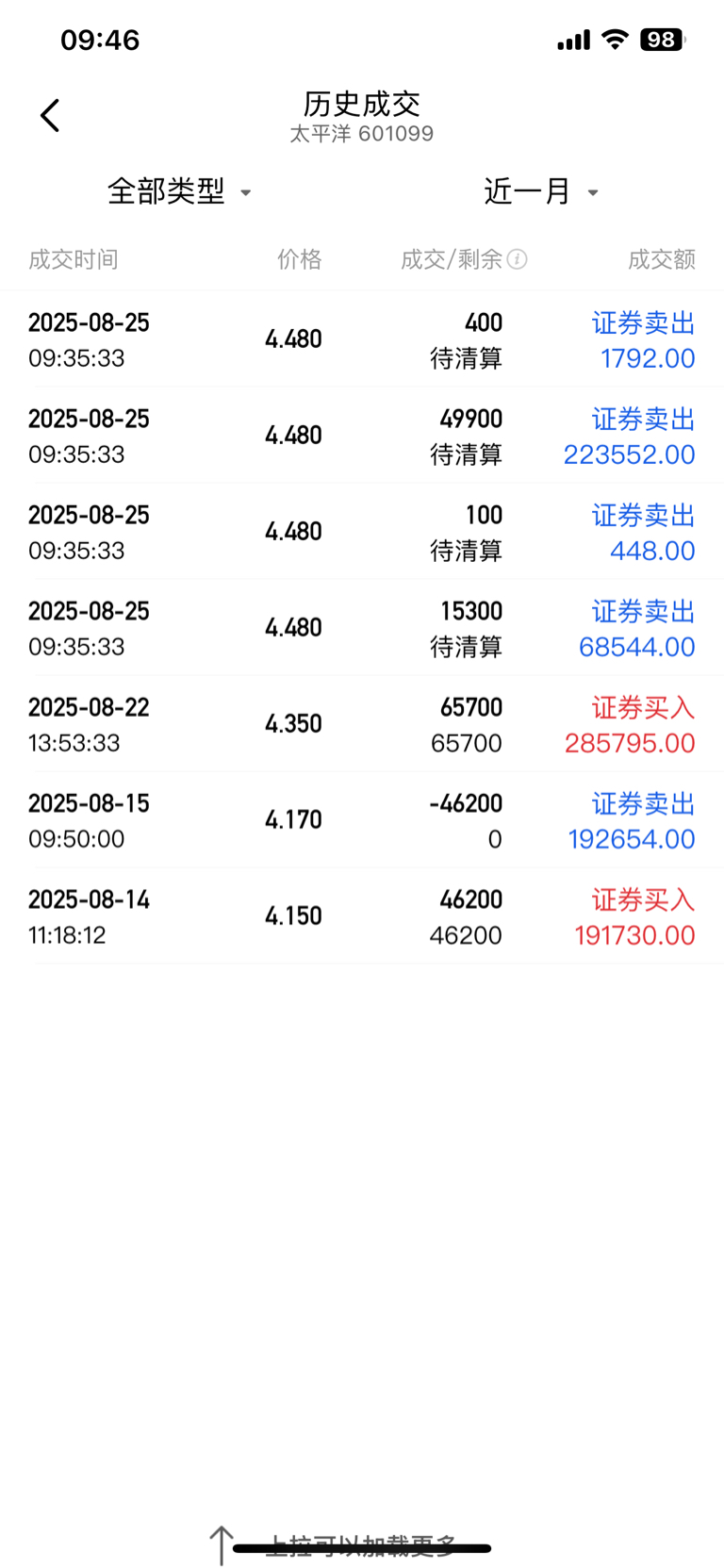Open the 全部类型 type filter dropdown
The width and height of the screenshot is (724, 1568).
pyautogui.click(x=179, y=191)
